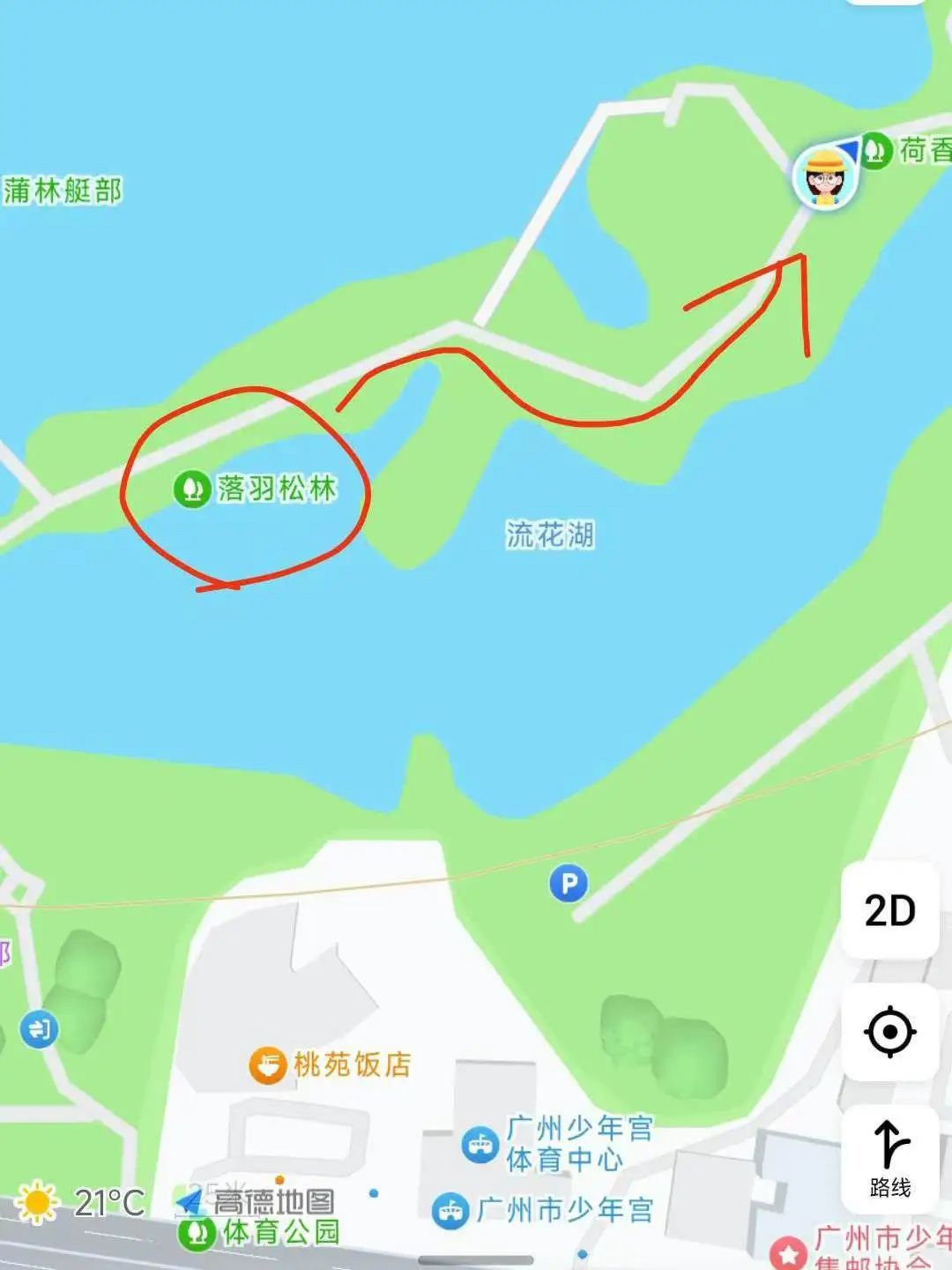
Task: Select the 落羽松林 park marker
Action: [191, 488]
